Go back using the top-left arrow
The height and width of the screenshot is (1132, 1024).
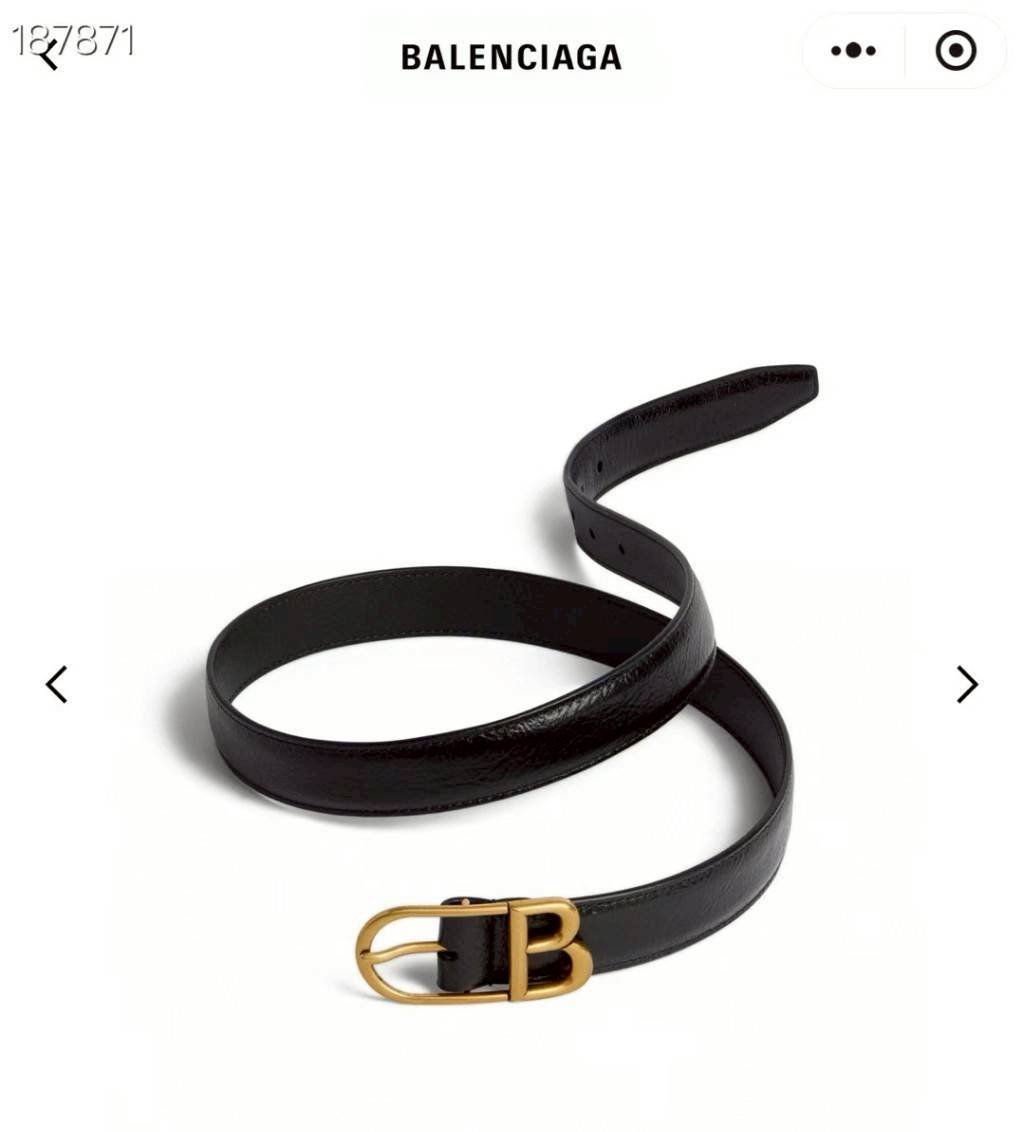tap(47, 55)
